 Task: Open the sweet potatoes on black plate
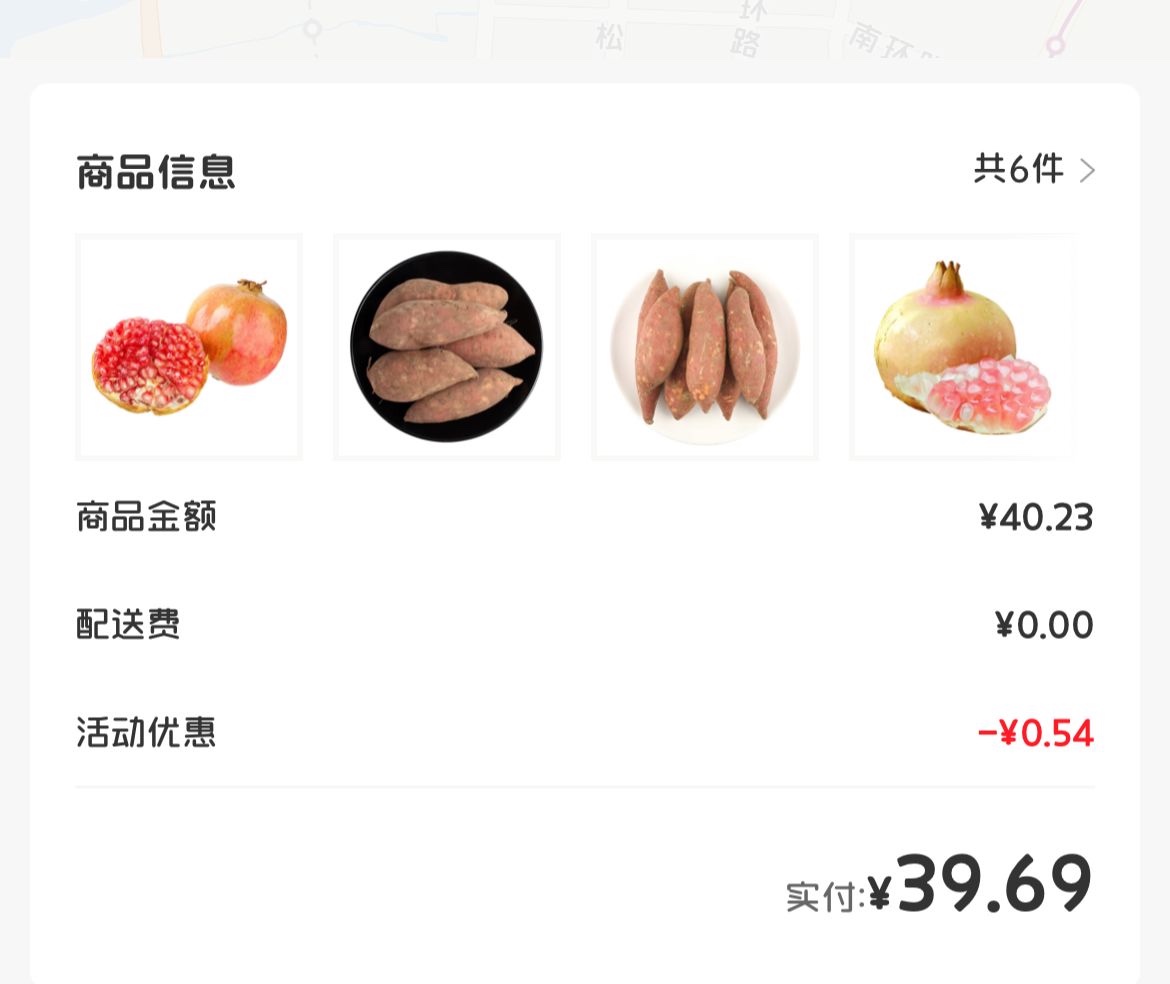pos(447,347)
